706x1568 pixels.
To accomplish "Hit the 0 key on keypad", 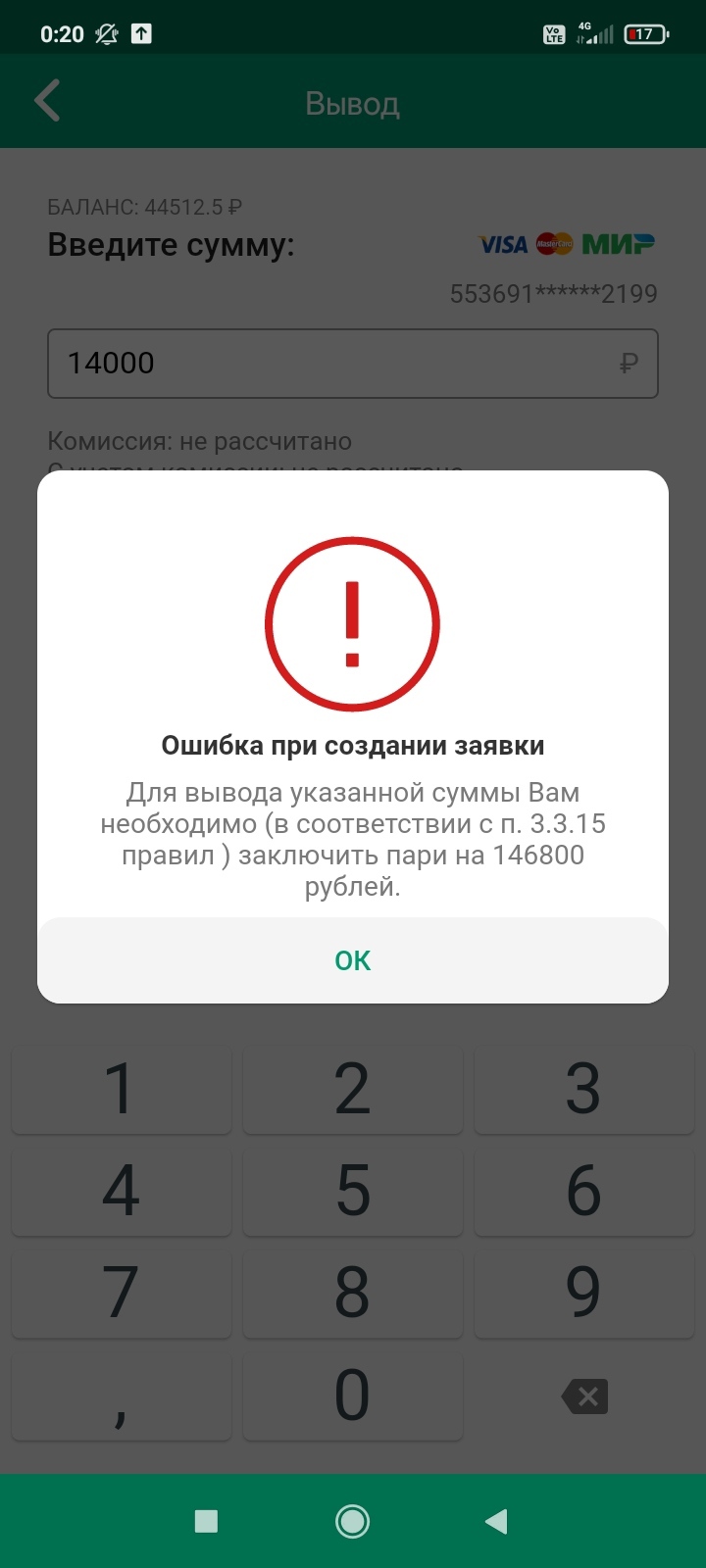I will [353, 1395].
